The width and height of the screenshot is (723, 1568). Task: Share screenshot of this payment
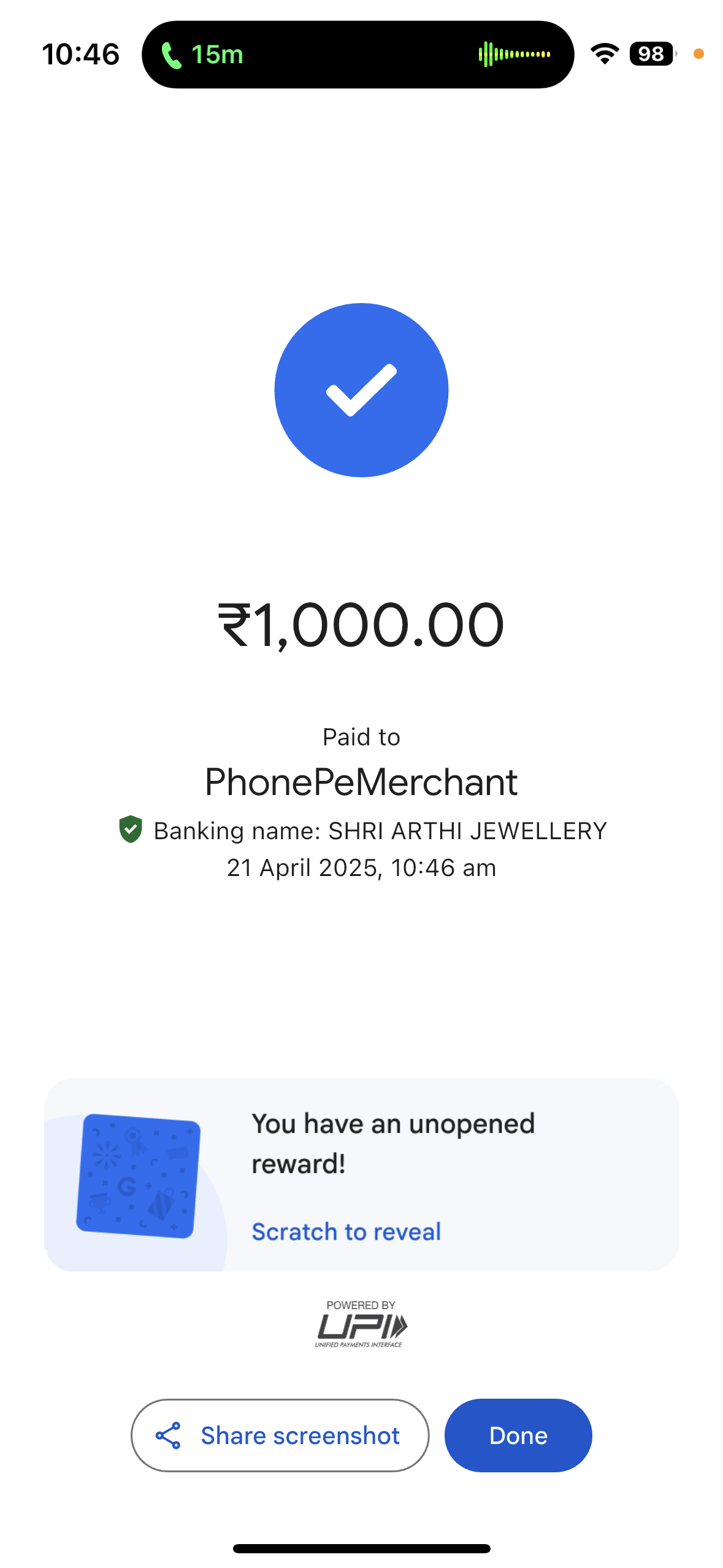click(280, 1435)
